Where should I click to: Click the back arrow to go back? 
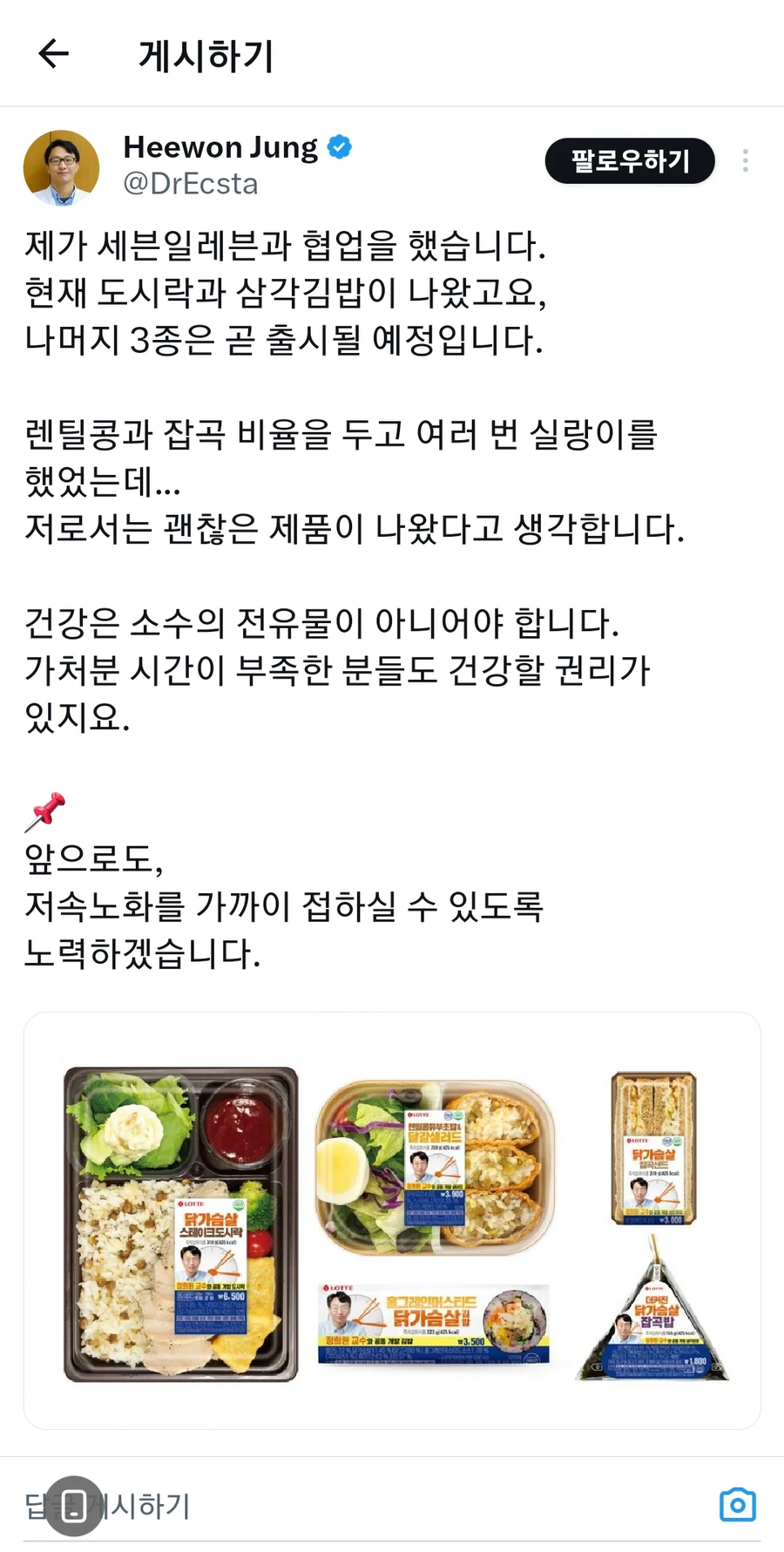click(54, 54)
